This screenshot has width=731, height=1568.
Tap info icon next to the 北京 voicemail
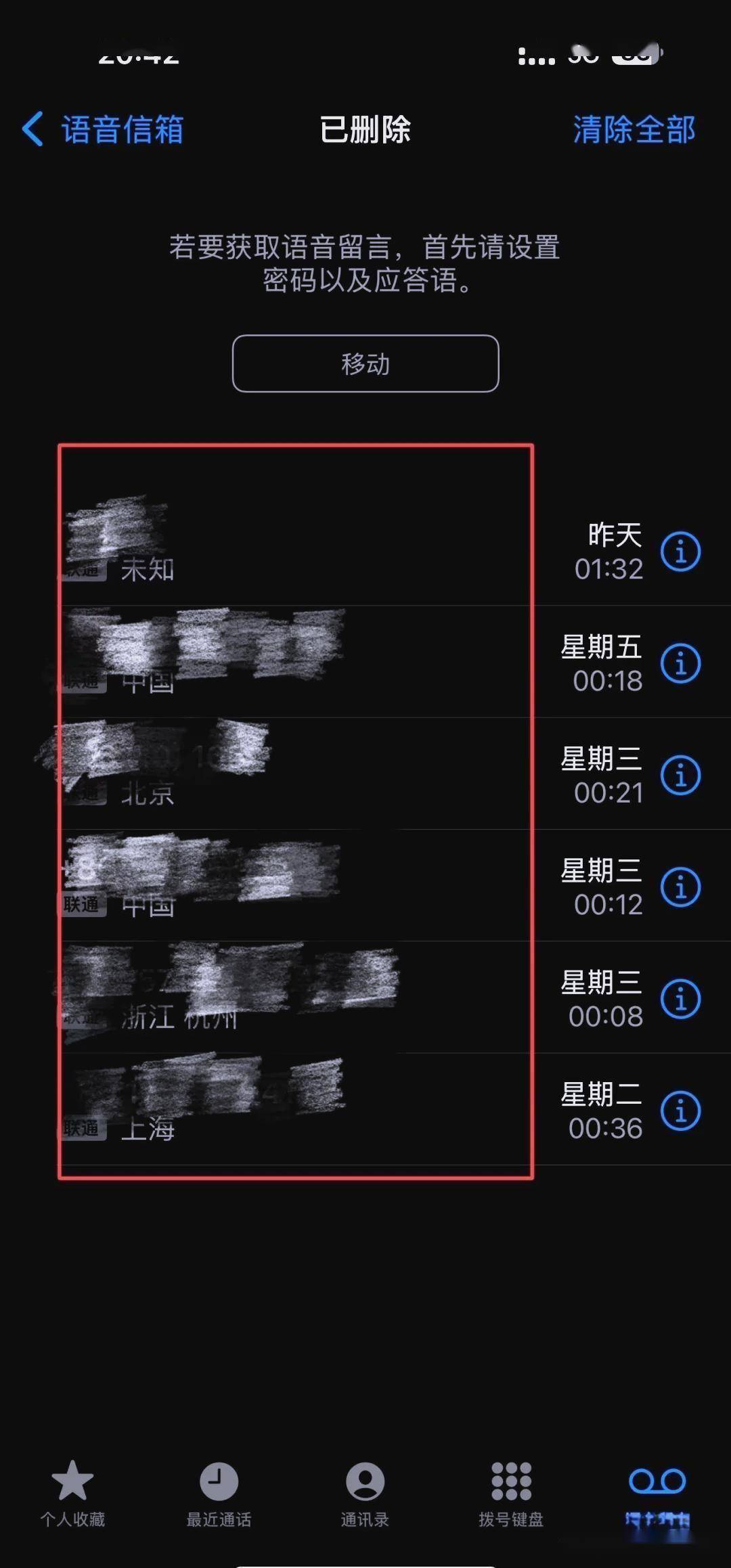[682, 777]
